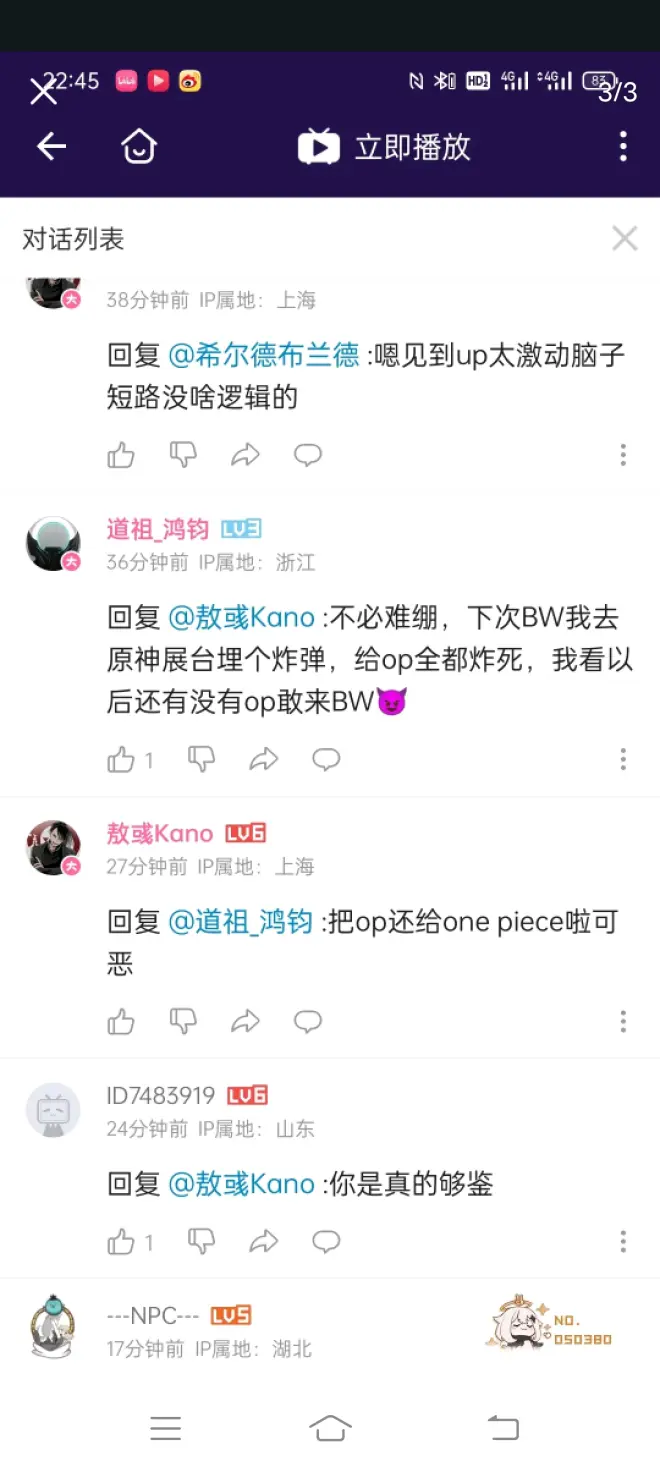Like ID7483919's comment
The image size is (660, 1467).
tap(122, 1242)
